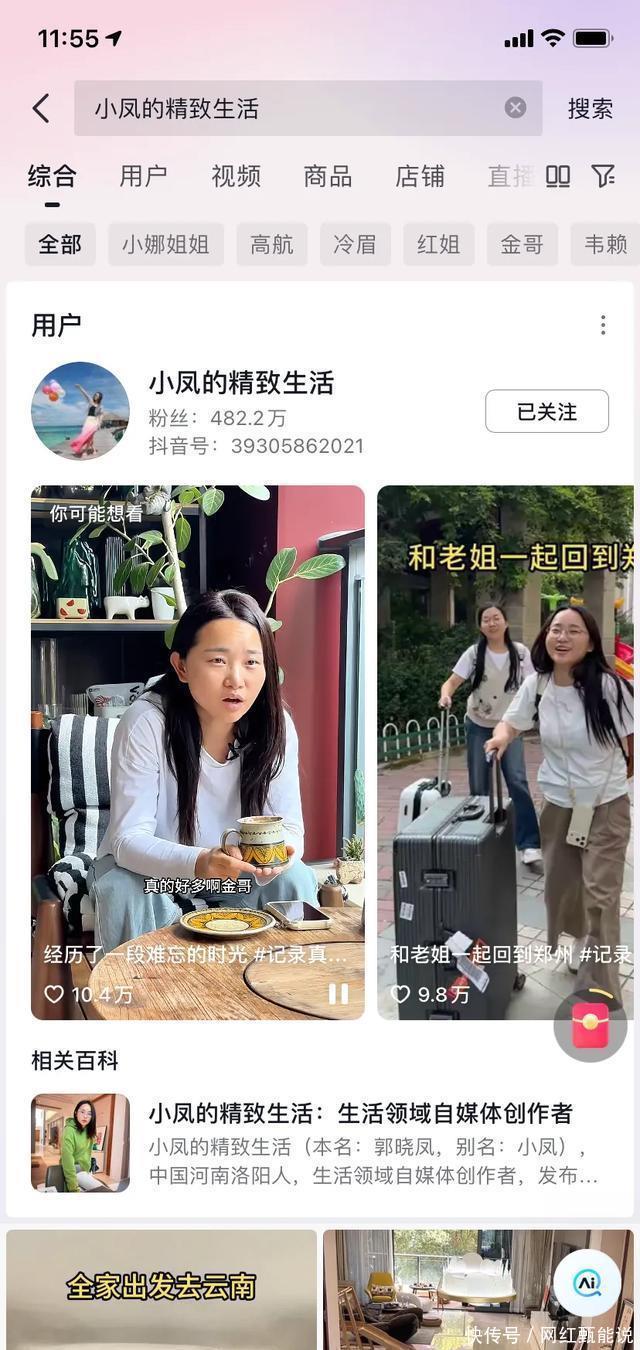Open the 小凤的精致生活 encyclopedia entry

pos(360,1113)
